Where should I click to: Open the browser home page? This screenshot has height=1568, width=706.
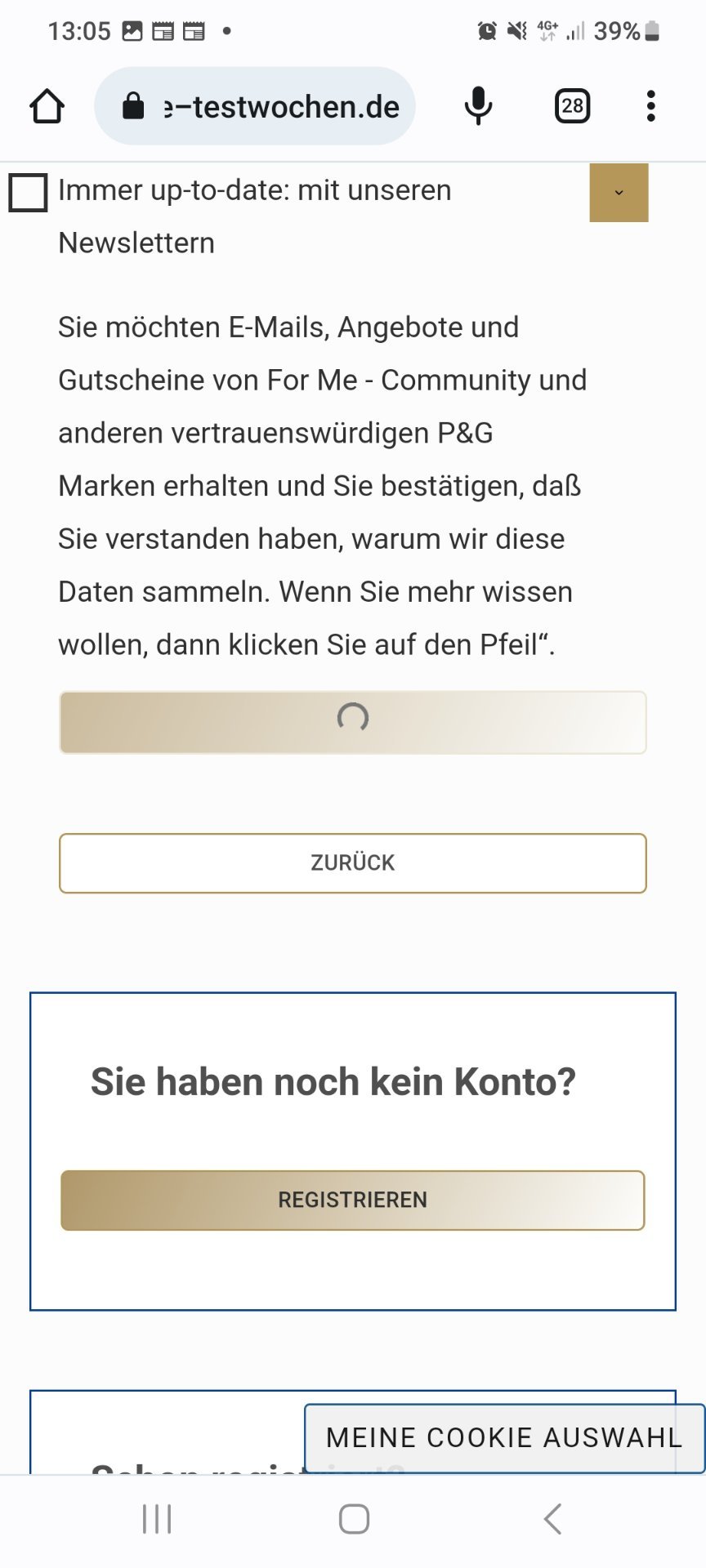click(47, 106)
